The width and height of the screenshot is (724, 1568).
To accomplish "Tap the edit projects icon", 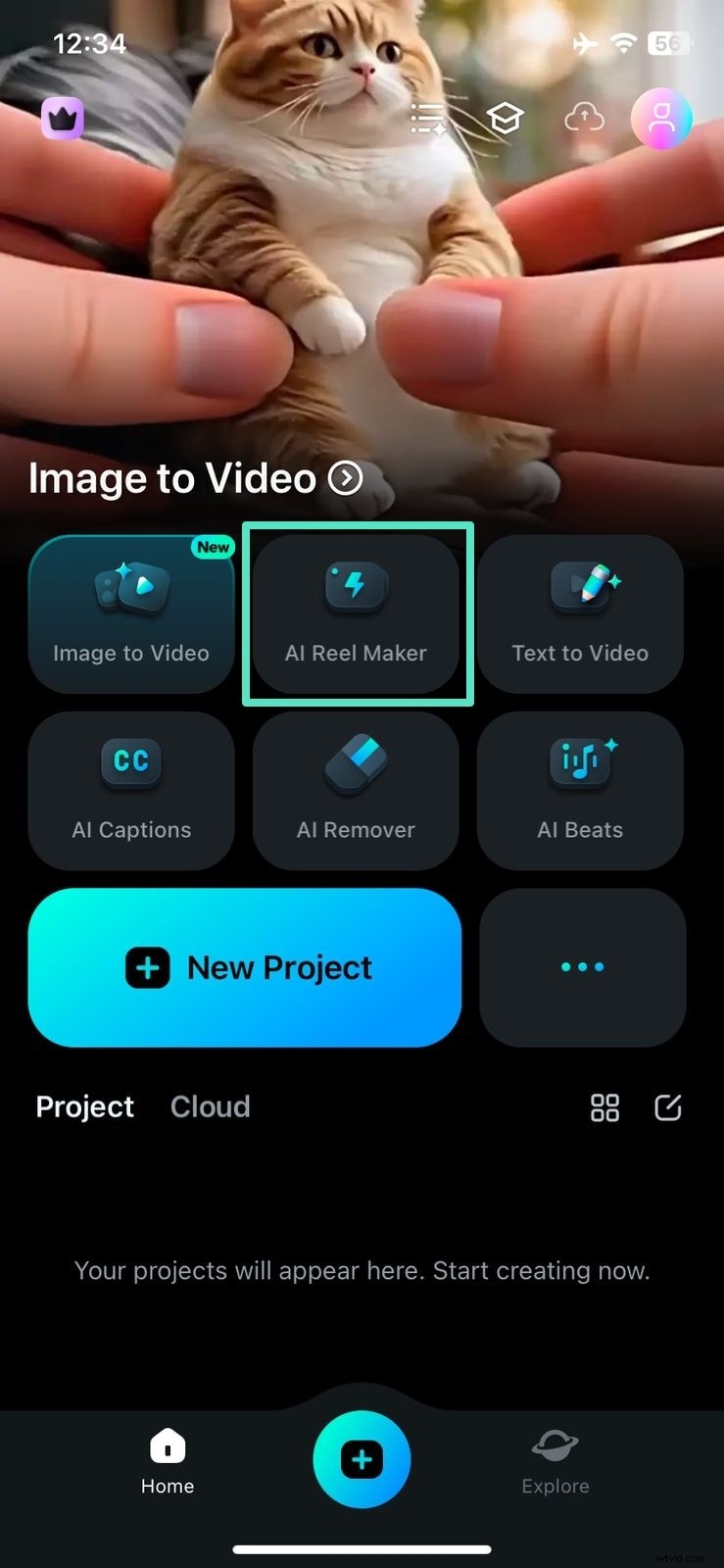I will (x=667, y=1108).
